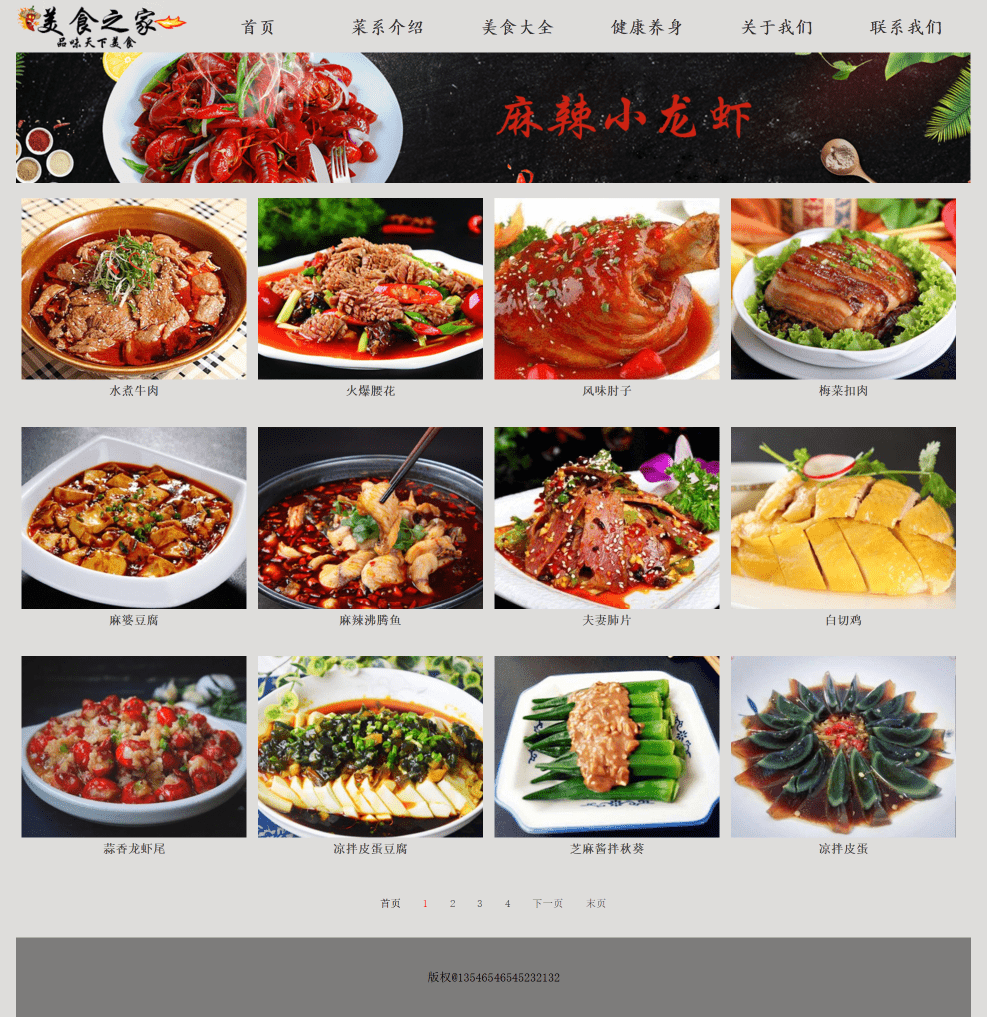Select the 美食大全 navigation tab
Screen dimensions: 987x1017
(517, 28)
